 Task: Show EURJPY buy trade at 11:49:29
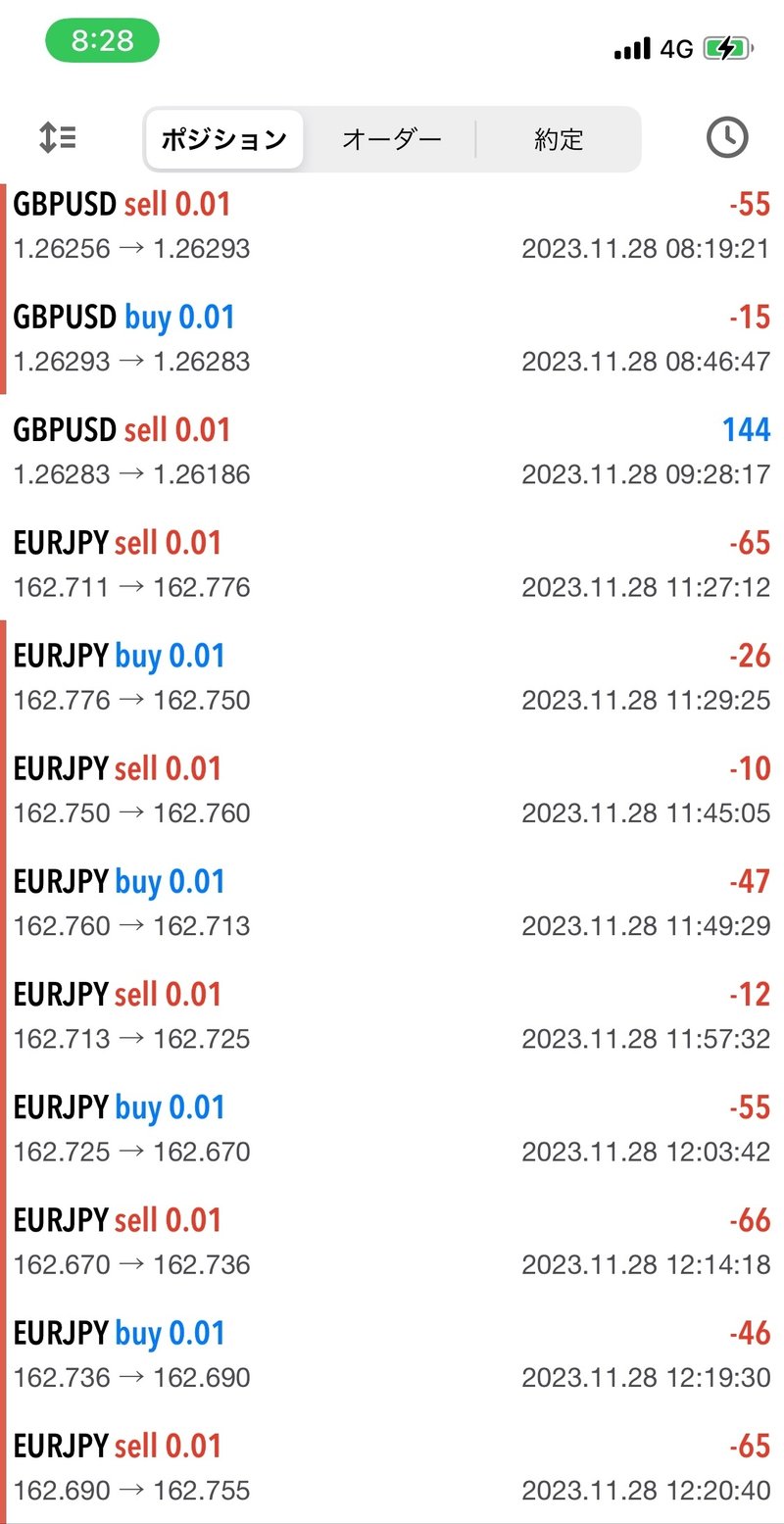pyautogui.click(x=392, y=902)
